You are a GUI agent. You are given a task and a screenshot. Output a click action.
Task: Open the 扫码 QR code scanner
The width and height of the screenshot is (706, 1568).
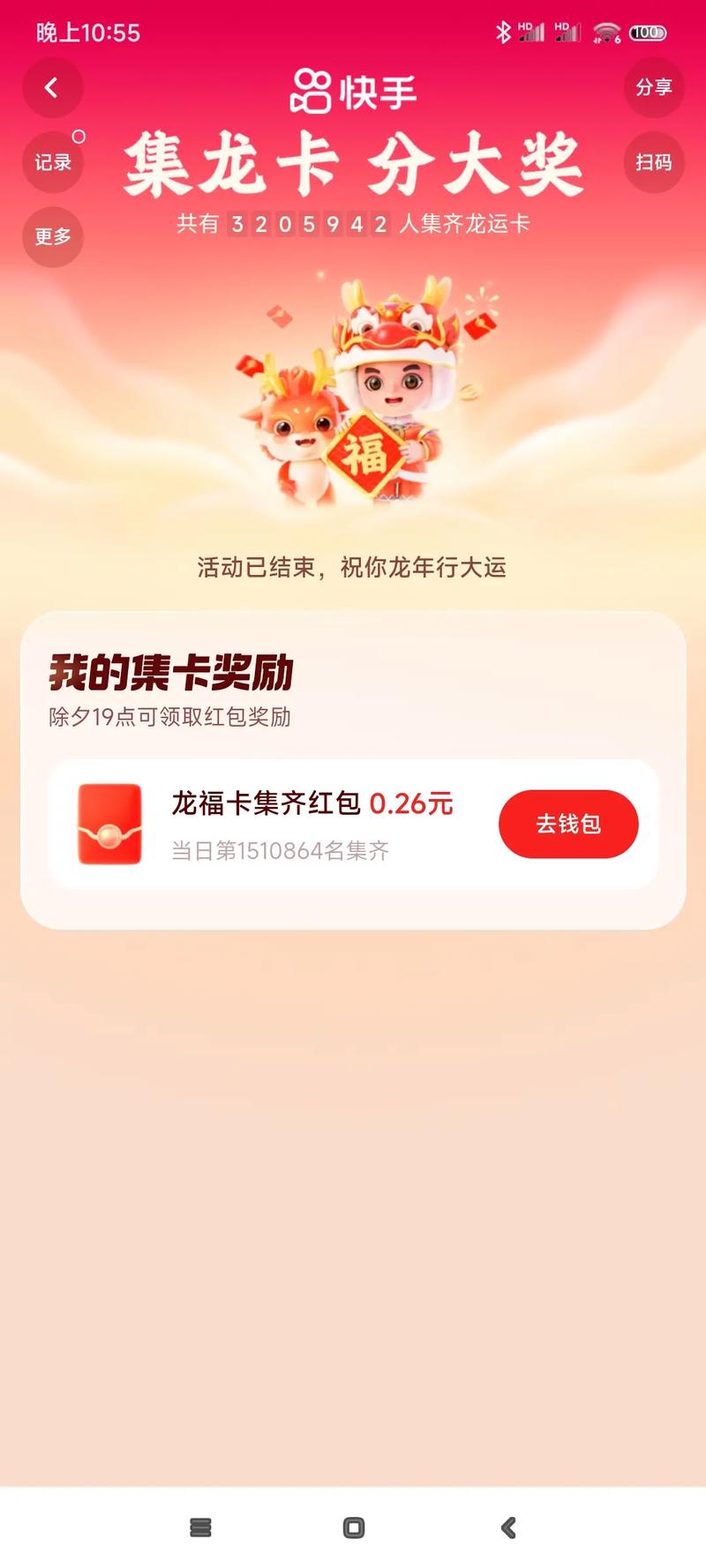653,162
